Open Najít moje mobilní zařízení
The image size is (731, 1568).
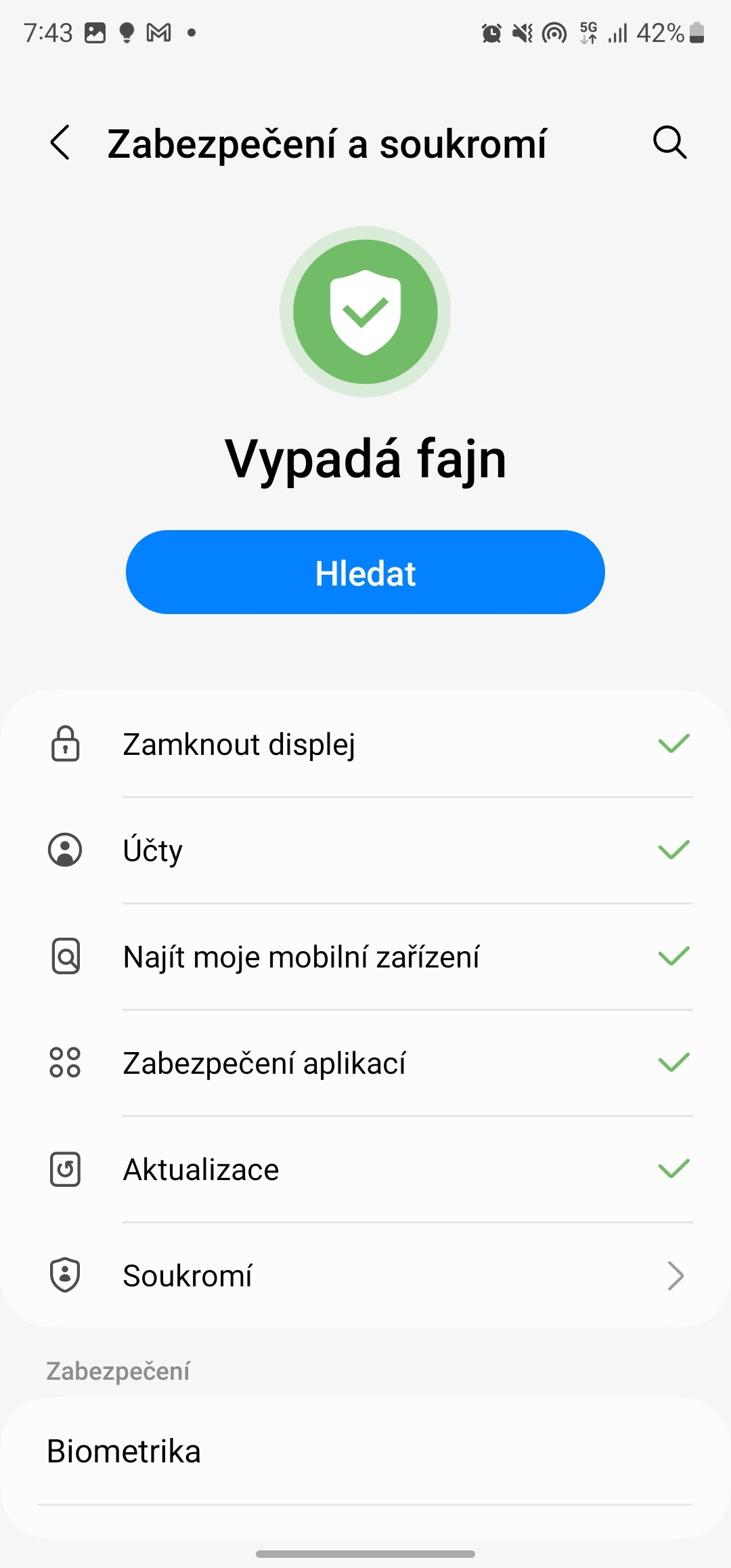tap(365, 957)
